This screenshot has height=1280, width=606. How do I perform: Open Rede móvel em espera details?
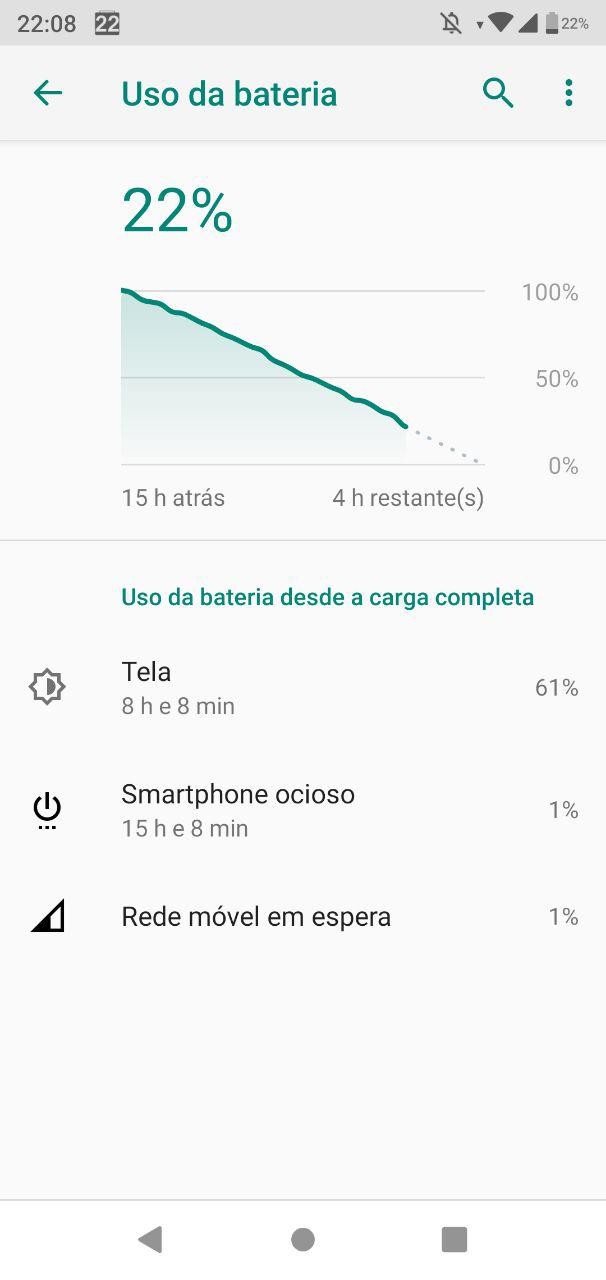(x=302, y=916)
